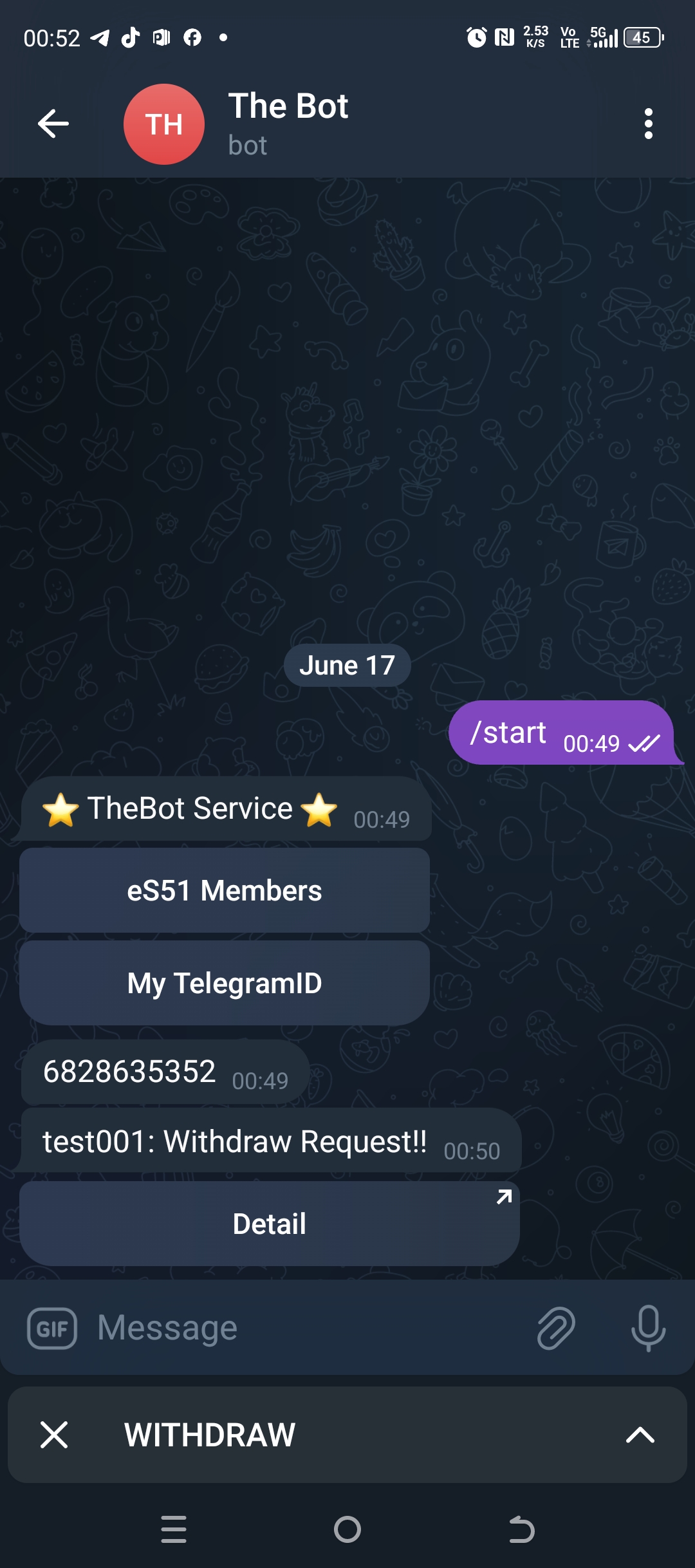695x1568 pixels.
Task: Go back from The Bot chat
Action: coord(53,124)
